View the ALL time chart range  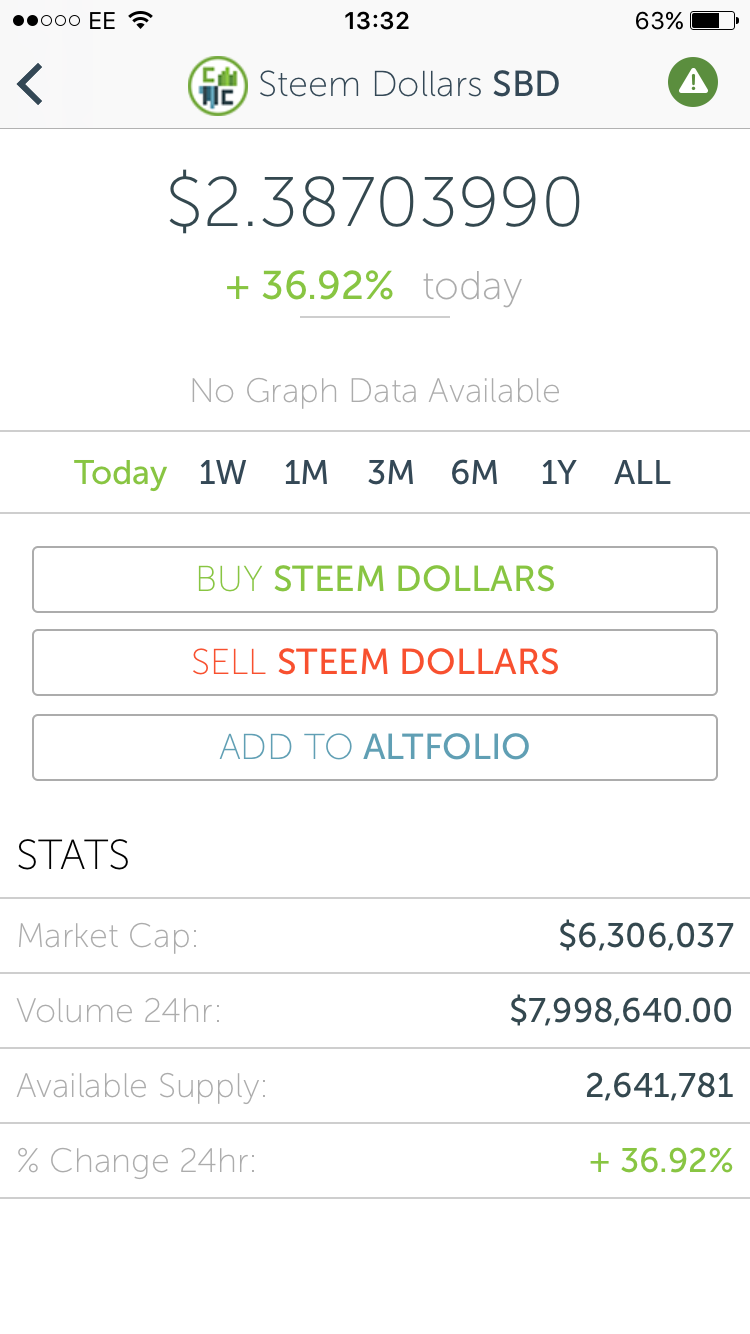(x=642, y=473)
